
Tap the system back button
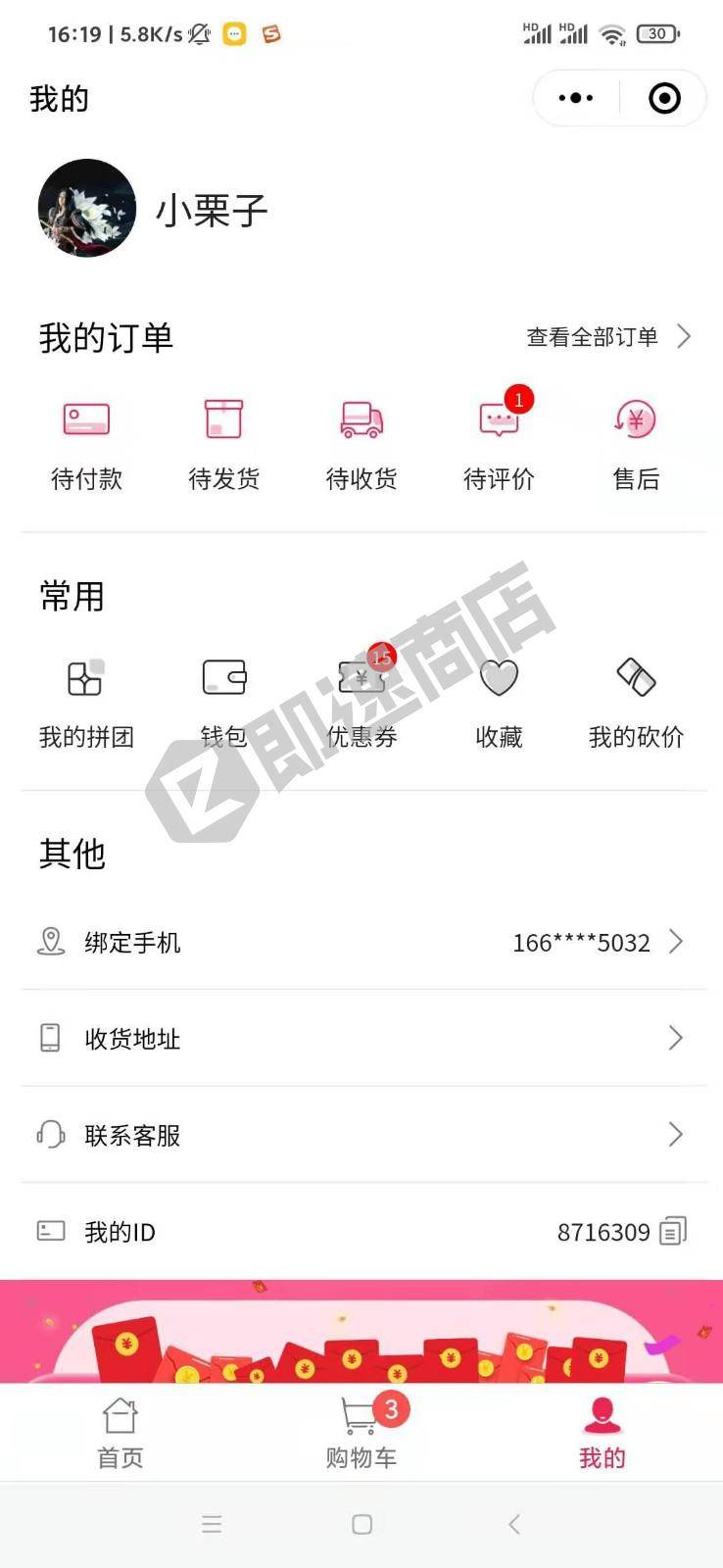(x=513, y=1524)
